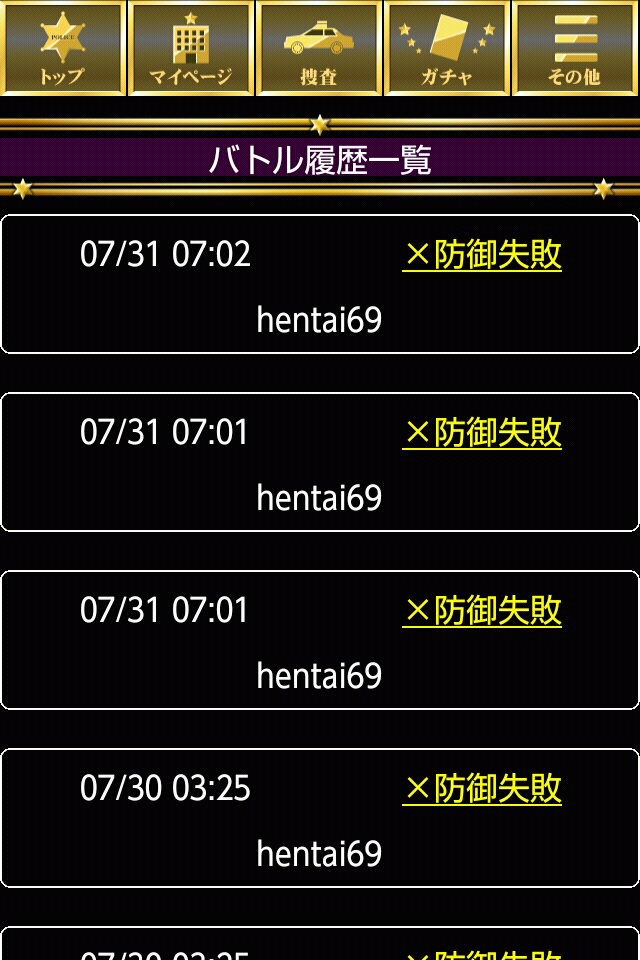View the 防御失敗 battle from 07/31 07:02
This screenshot has height=960, width=640.
tap(482, 255)
